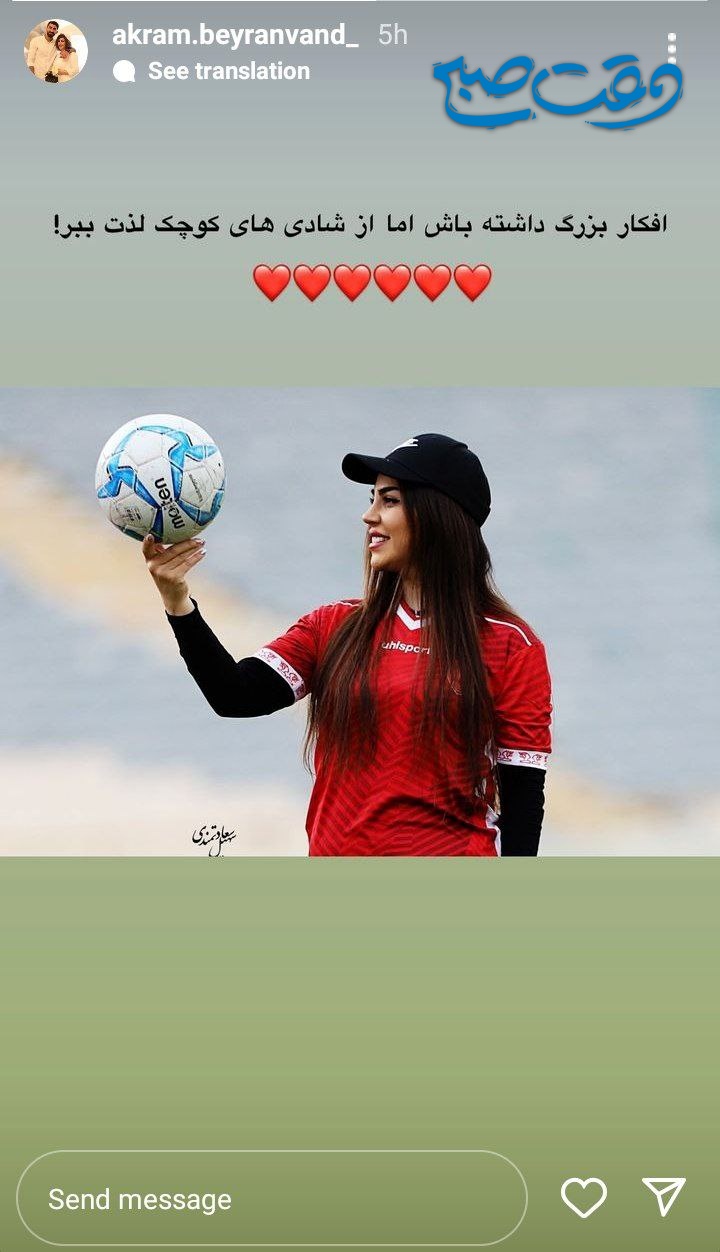Screen dimensions: 720x1252
Task: Tap See translation
Action: 228,71
